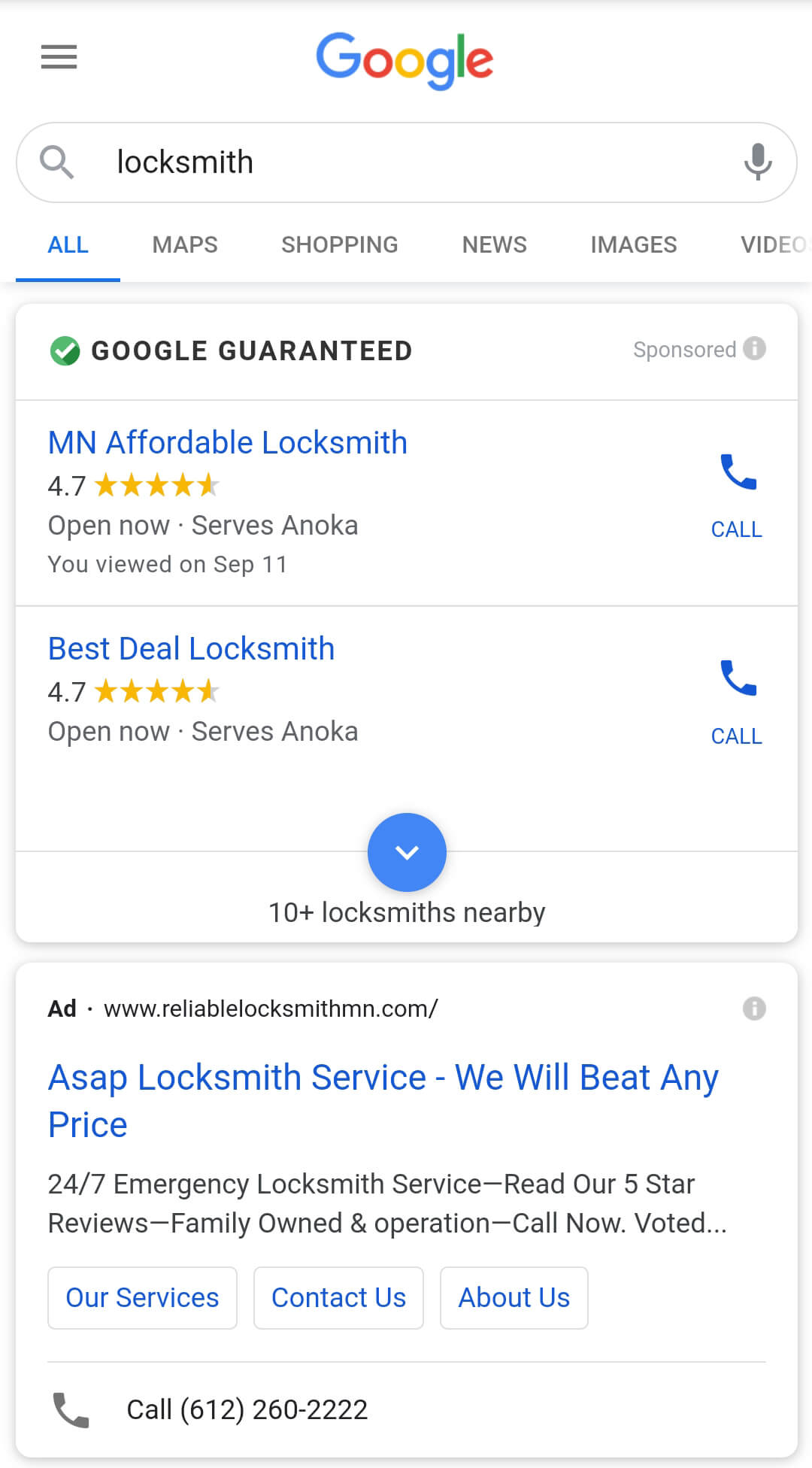The width and height of the screenshot is (812, 1468).
Task: Click the Contact Us sitelink
Action: tap(338, 1297)
